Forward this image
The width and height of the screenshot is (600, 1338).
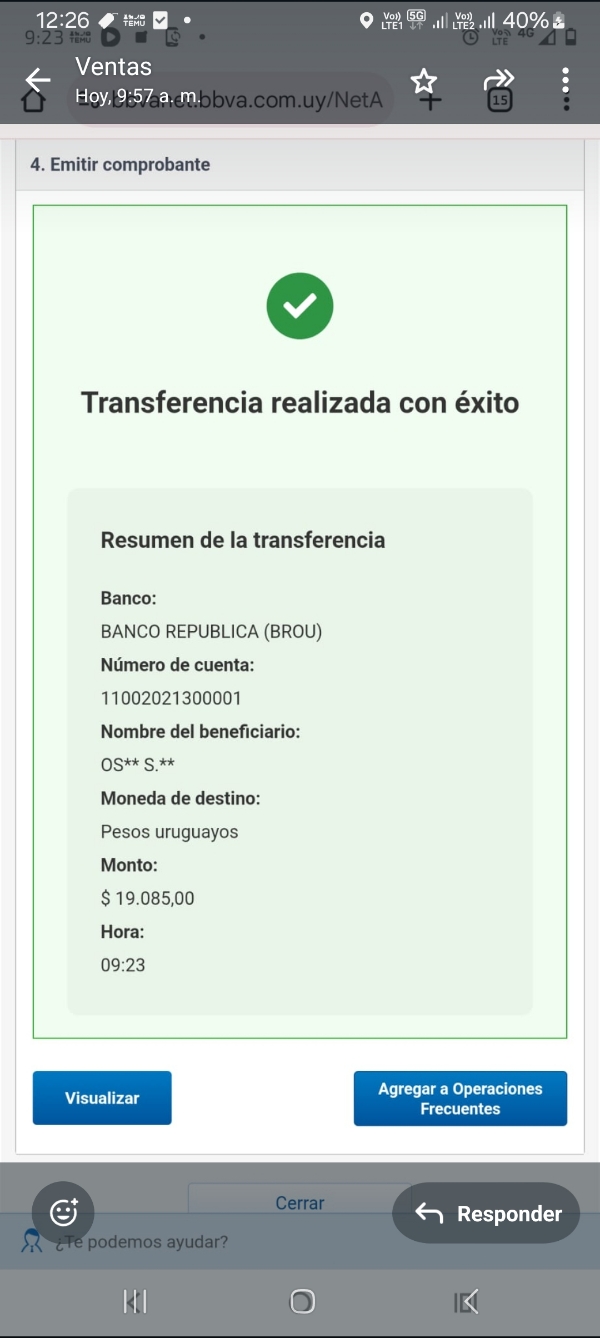click(498, 80)
